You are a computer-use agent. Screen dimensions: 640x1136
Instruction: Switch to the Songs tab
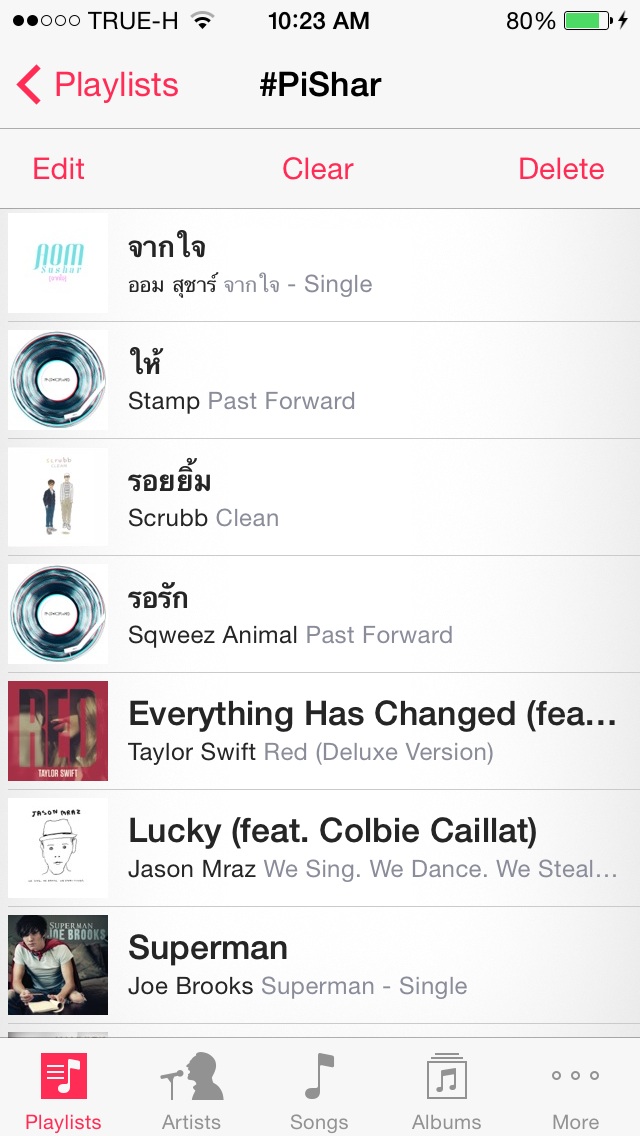319,1090
